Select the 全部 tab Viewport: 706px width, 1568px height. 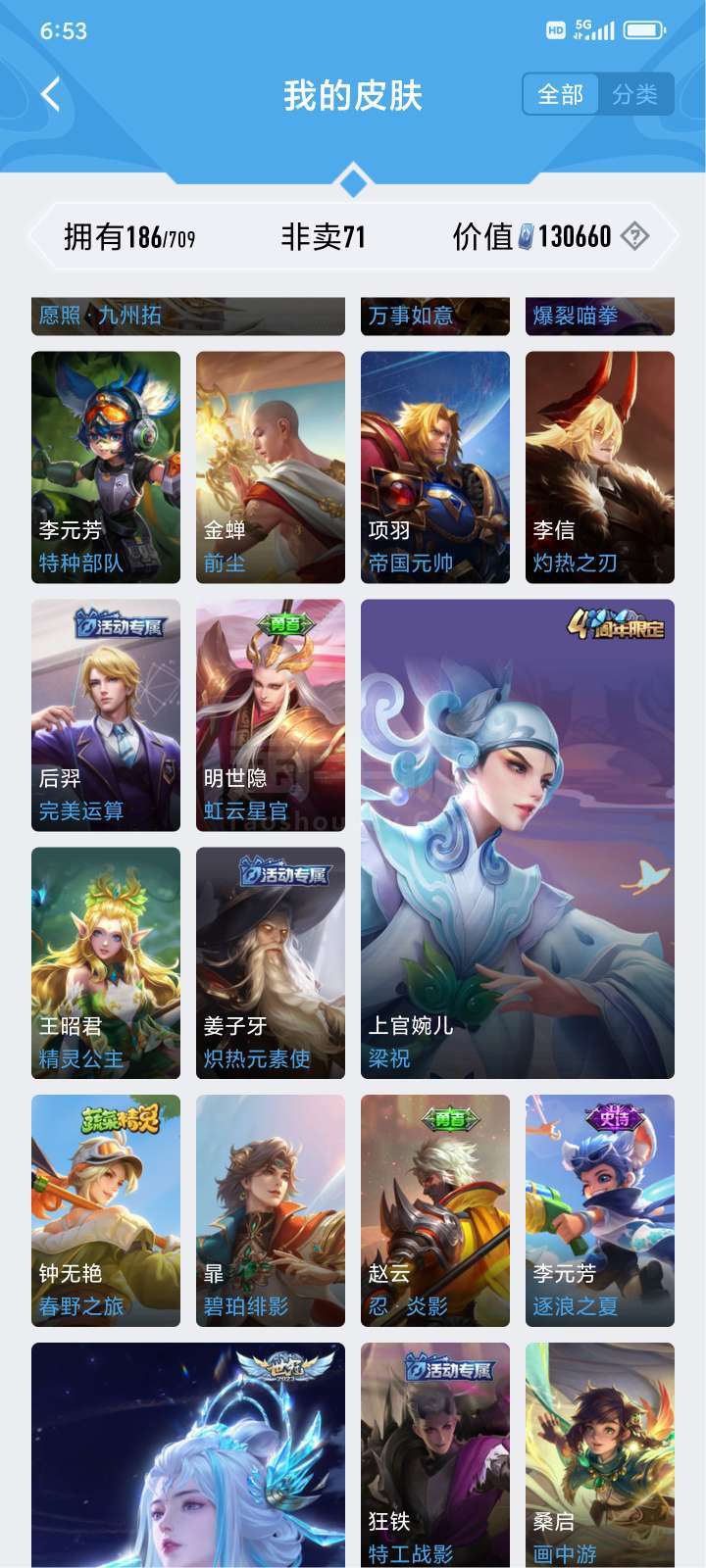[x=561, y=94]
